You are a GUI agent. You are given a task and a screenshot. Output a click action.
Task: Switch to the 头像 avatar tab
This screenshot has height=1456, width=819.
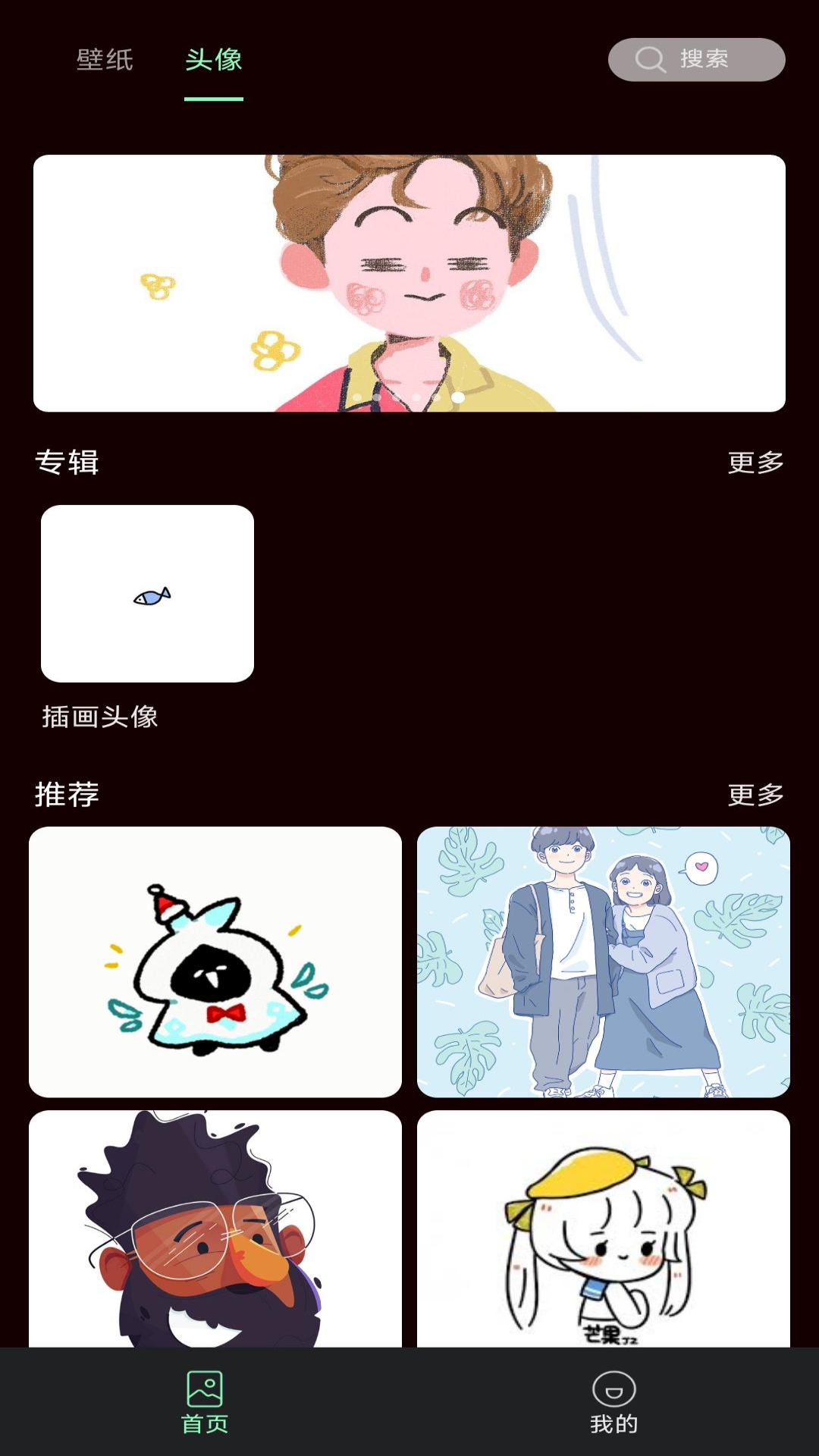(213, 61)
